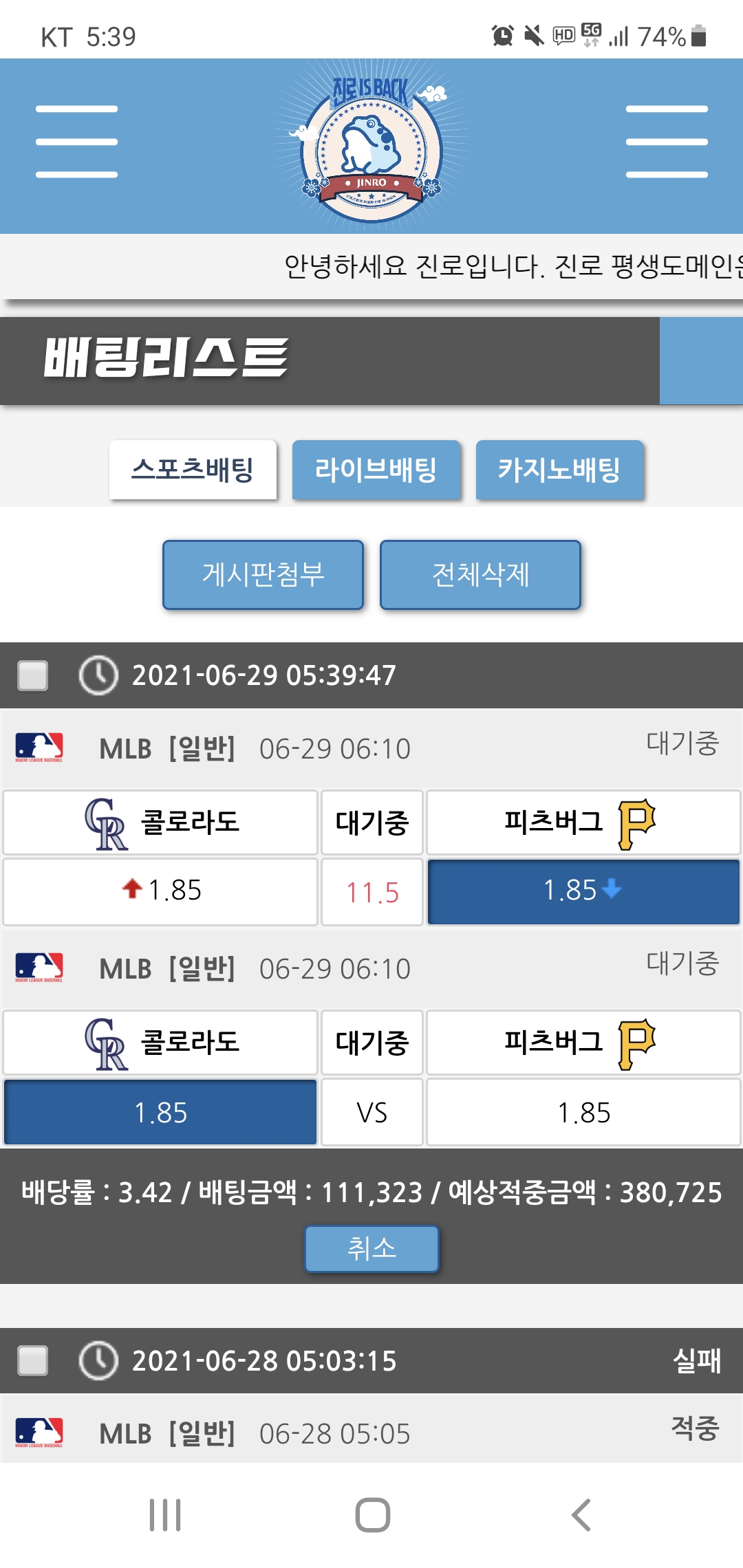Viewport: 743px width, 1568px height.
Task: Check the 2021-06-28 05:03:15 bet checkbox
Action: [32, 1360]
